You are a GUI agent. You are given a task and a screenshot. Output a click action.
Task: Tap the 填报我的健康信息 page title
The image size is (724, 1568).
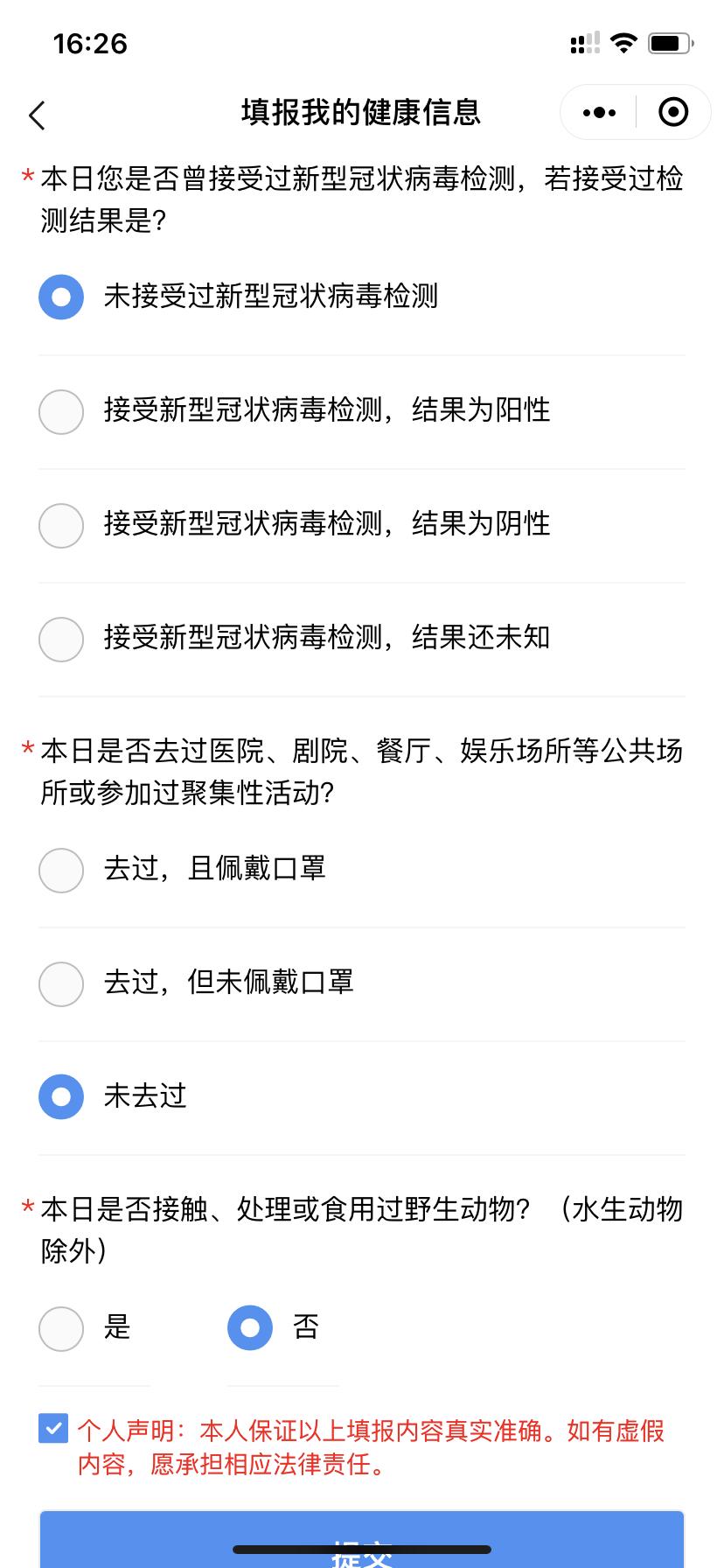point(361,112)
